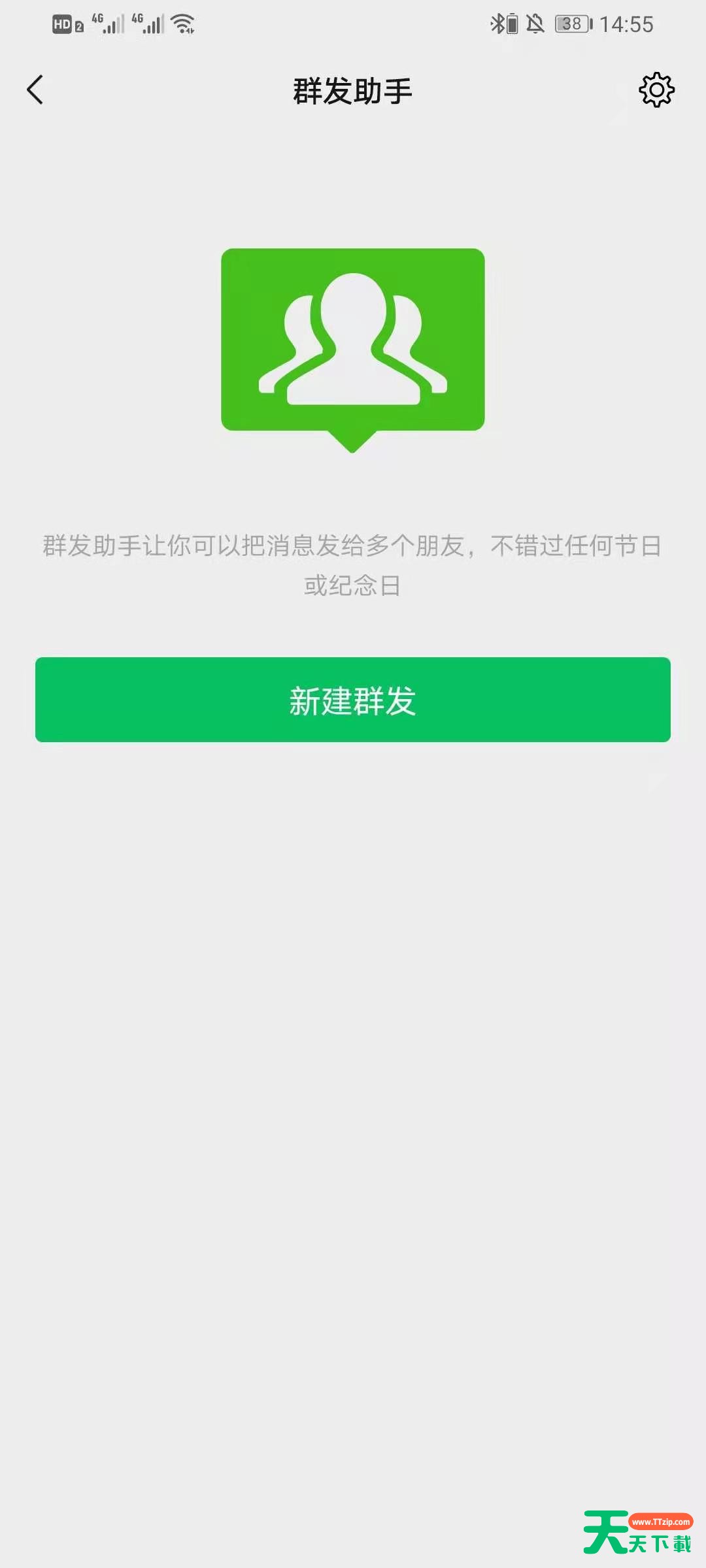
Task: Tap the 新建群发 button
Action: pyautogui.click(x=353, y=700)
